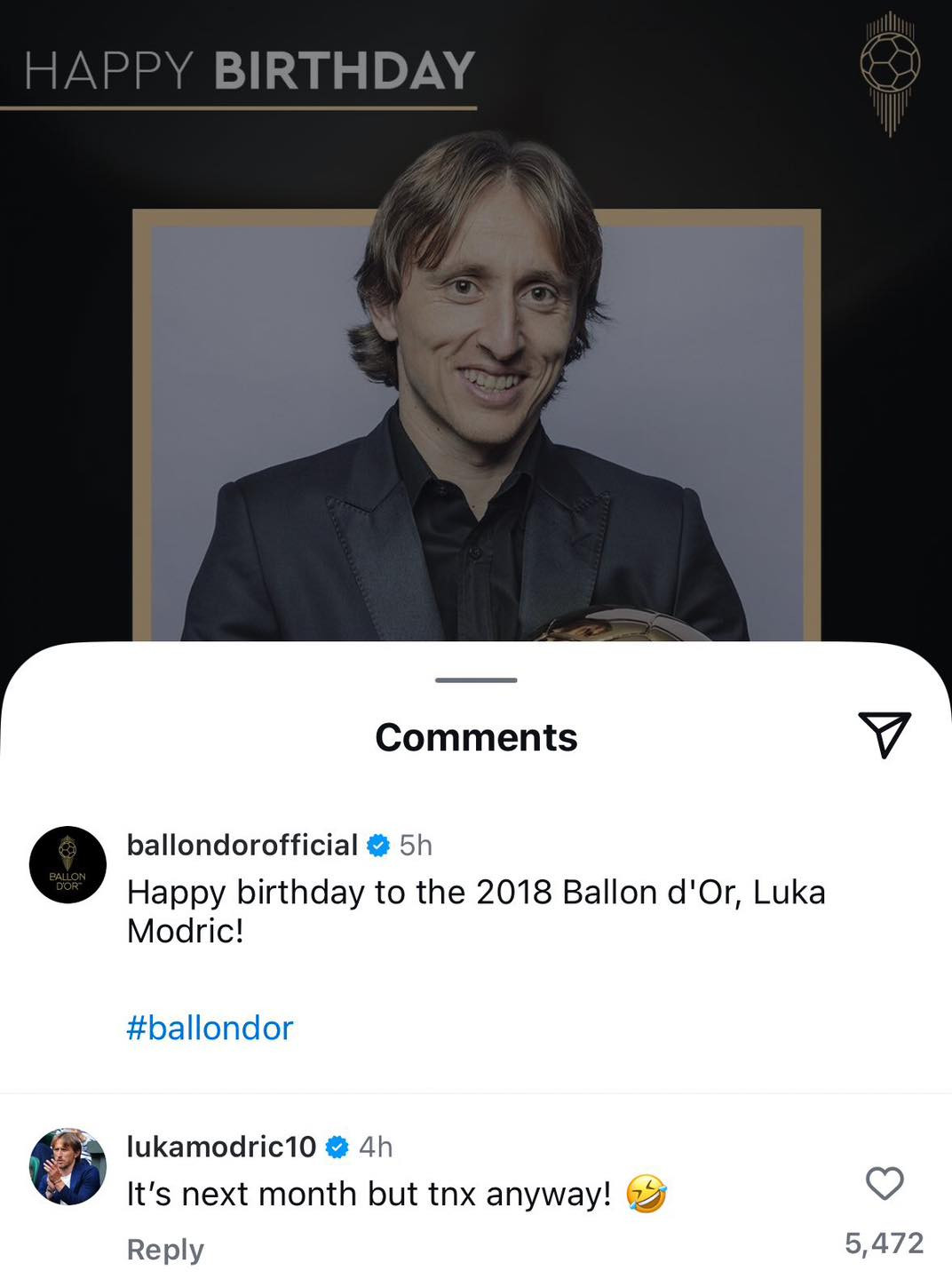Like lukamodric10's comment
952x1279 pixels.
point(884,1183)
